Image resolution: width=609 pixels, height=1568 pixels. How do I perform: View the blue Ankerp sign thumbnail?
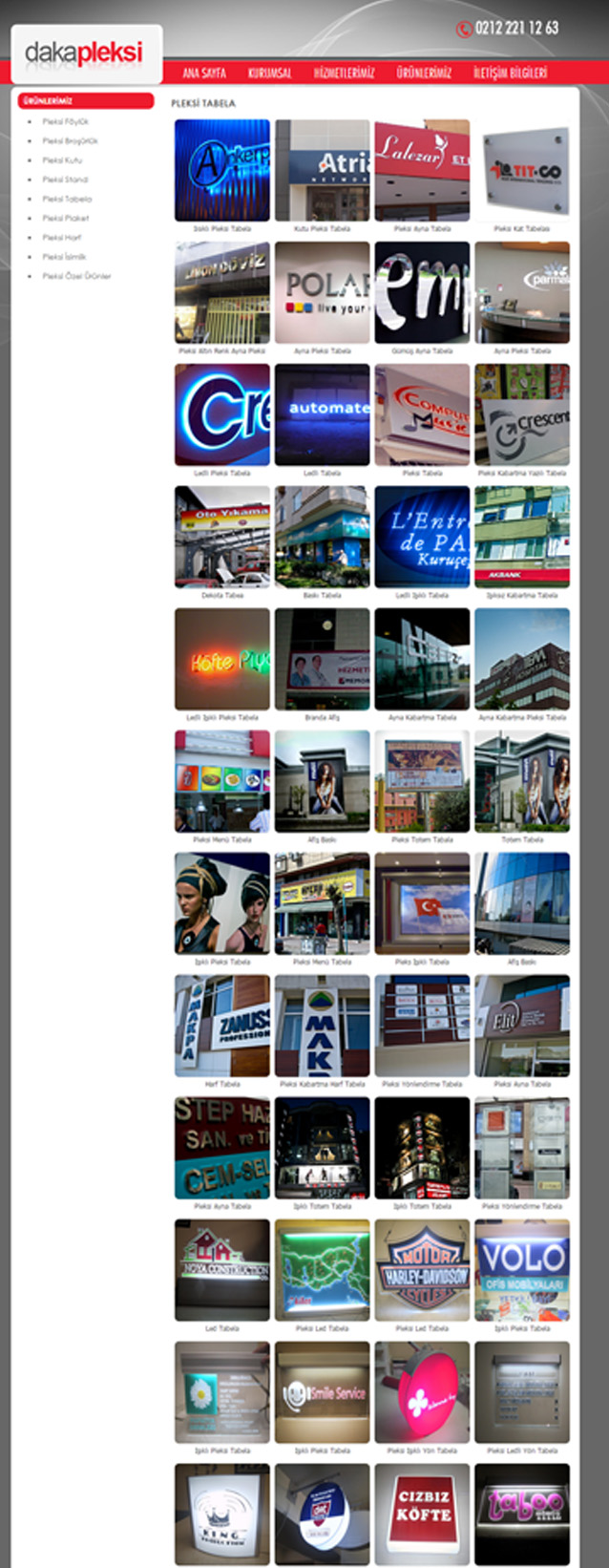tap(221, 170)
